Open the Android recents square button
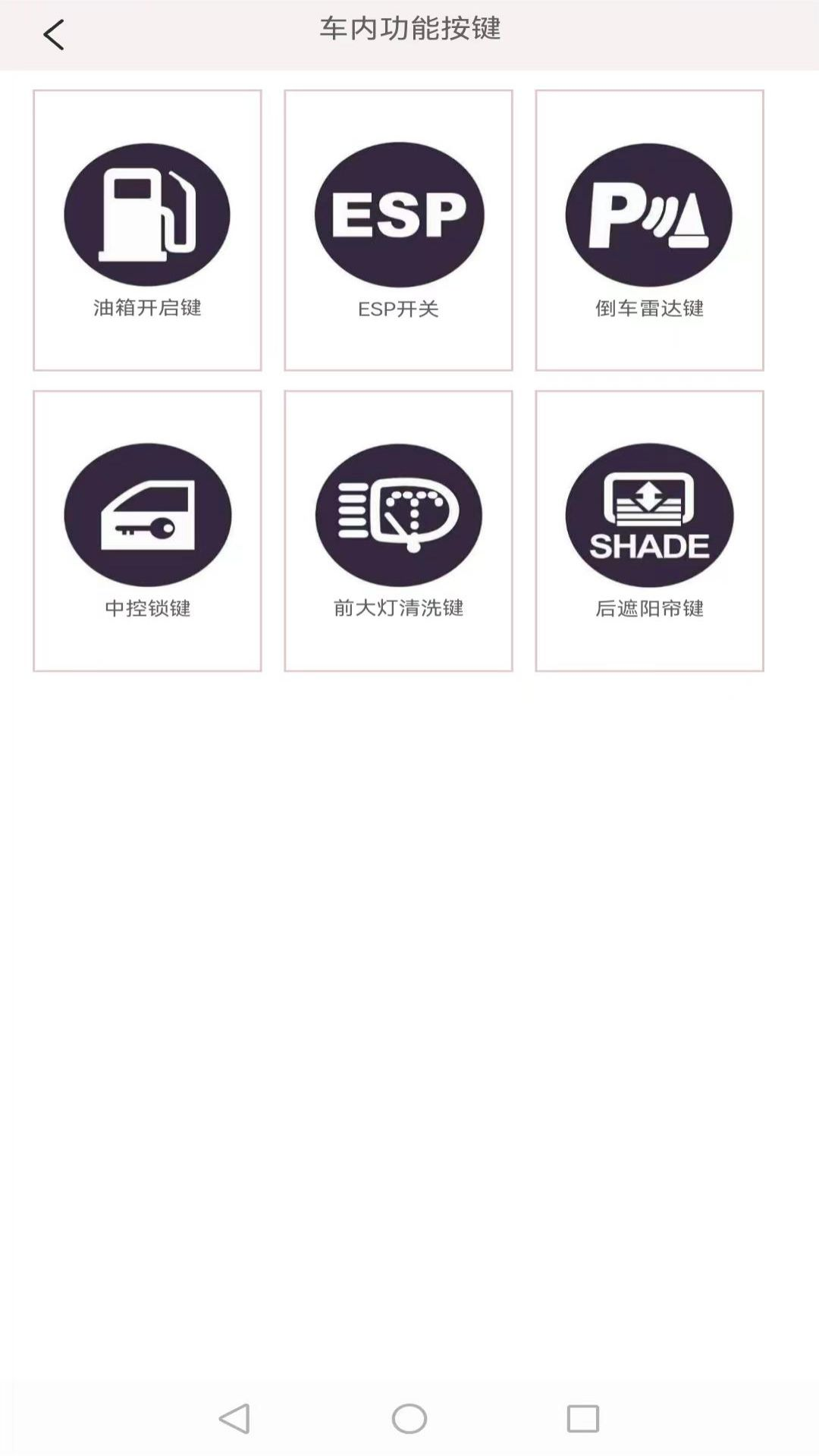 [582, 1411]
